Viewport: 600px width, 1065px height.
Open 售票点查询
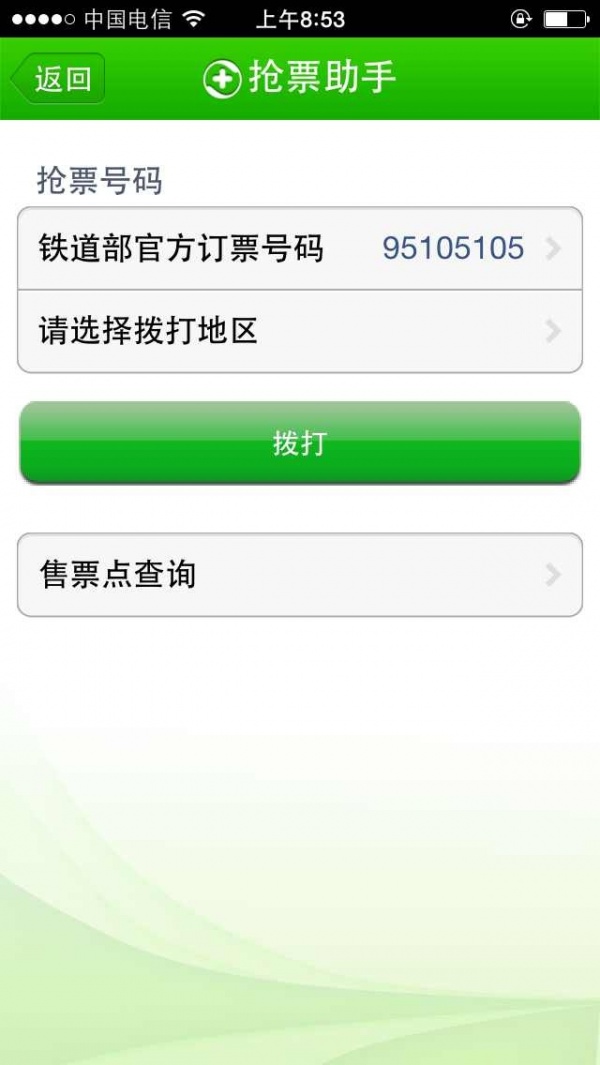(x=300, y=575)
